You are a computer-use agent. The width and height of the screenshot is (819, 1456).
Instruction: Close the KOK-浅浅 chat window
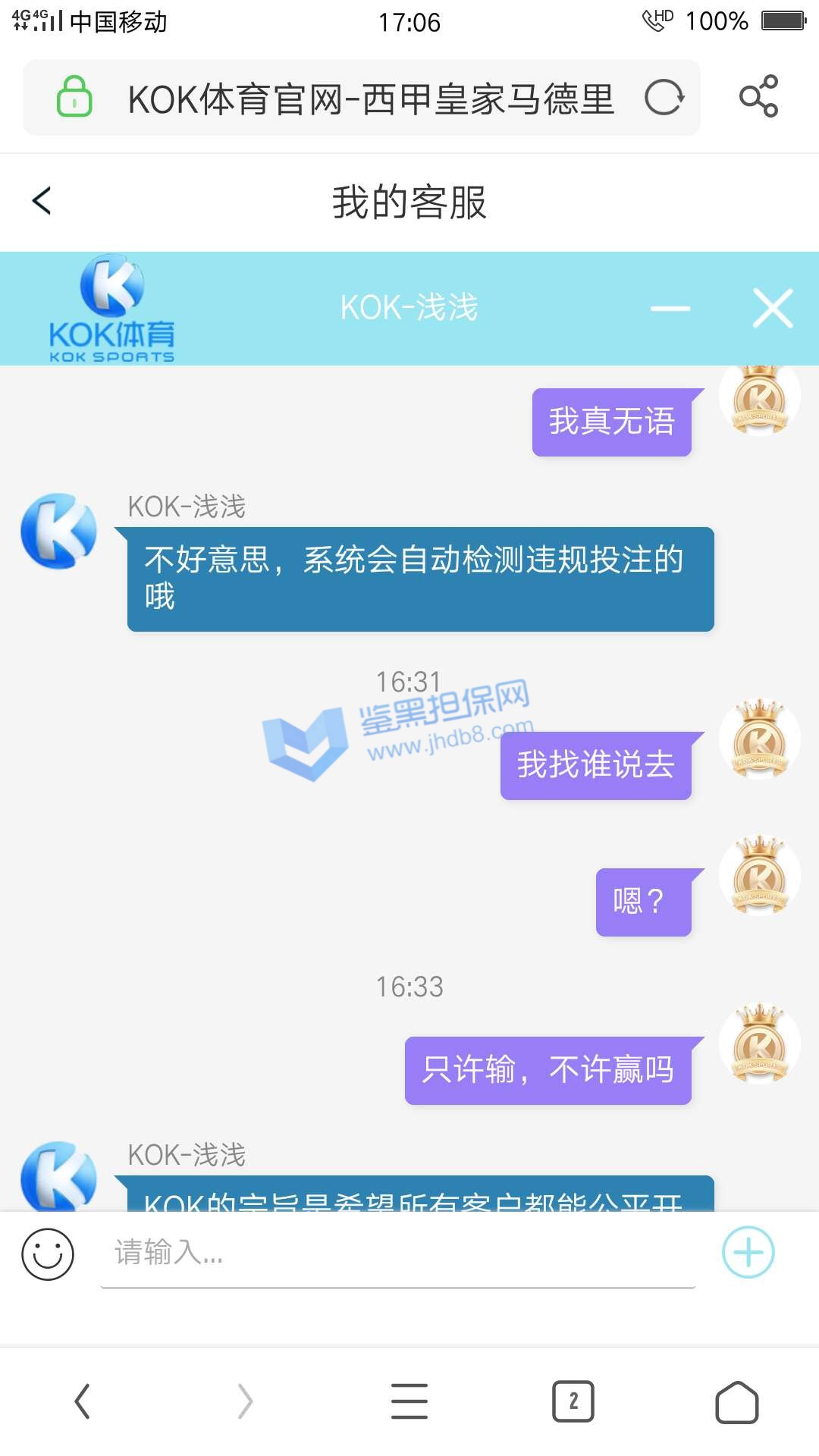[x=773, y=309]
